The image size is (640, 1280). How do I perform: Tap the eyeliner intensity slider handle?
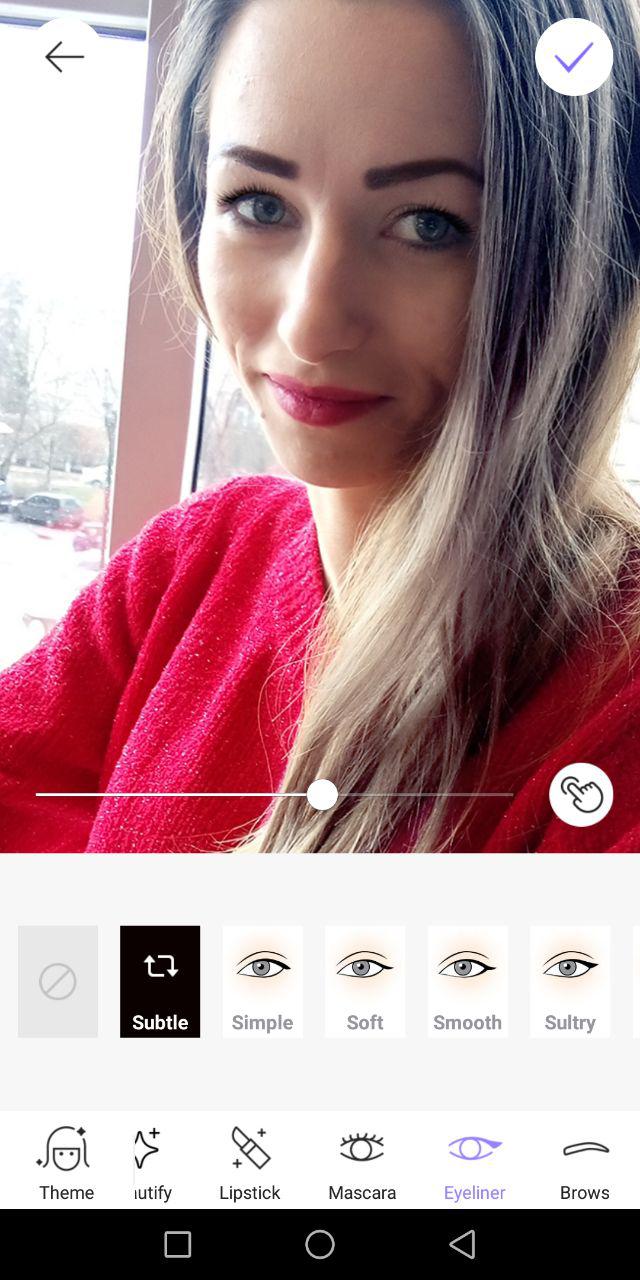[x=322, y=795]
